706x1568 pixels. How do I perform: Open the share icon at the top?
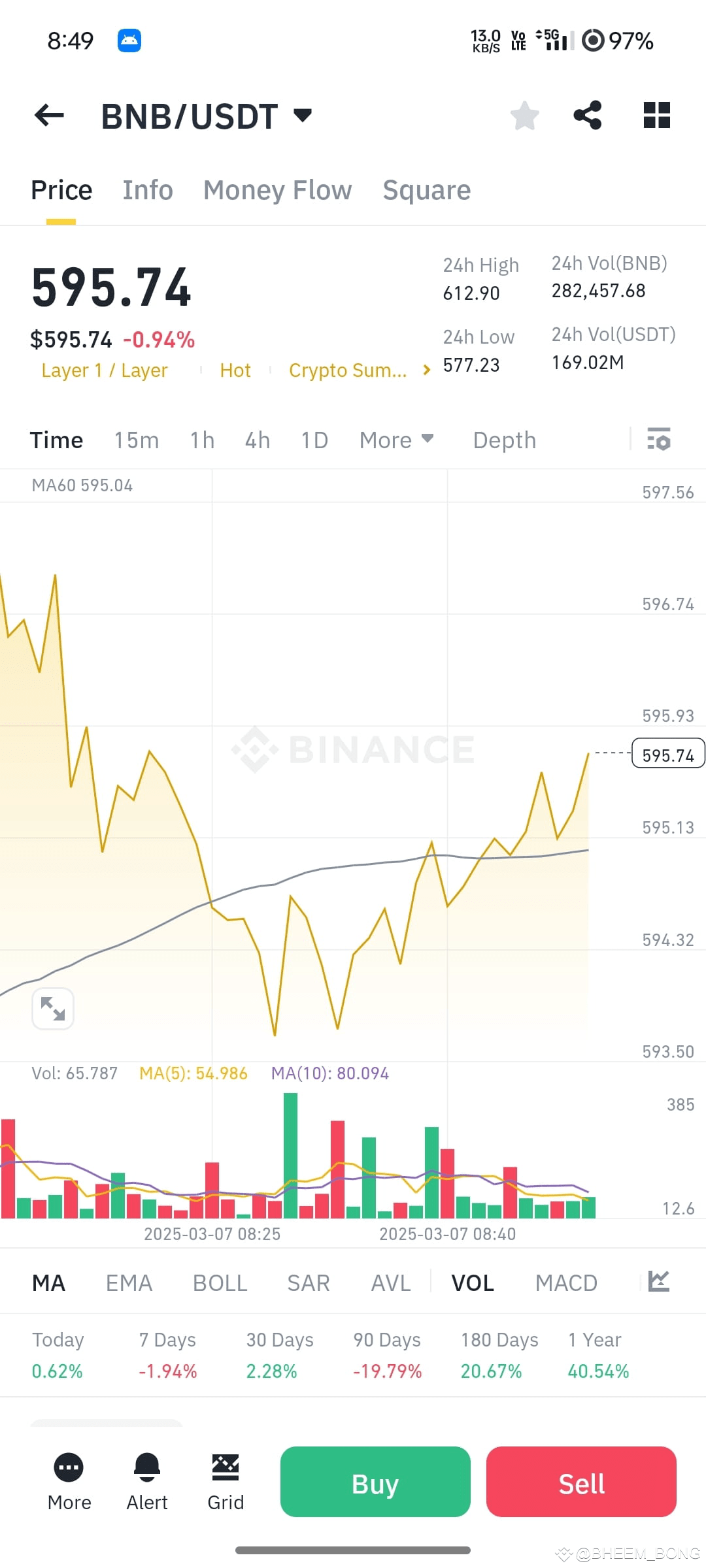pos(587,115)
